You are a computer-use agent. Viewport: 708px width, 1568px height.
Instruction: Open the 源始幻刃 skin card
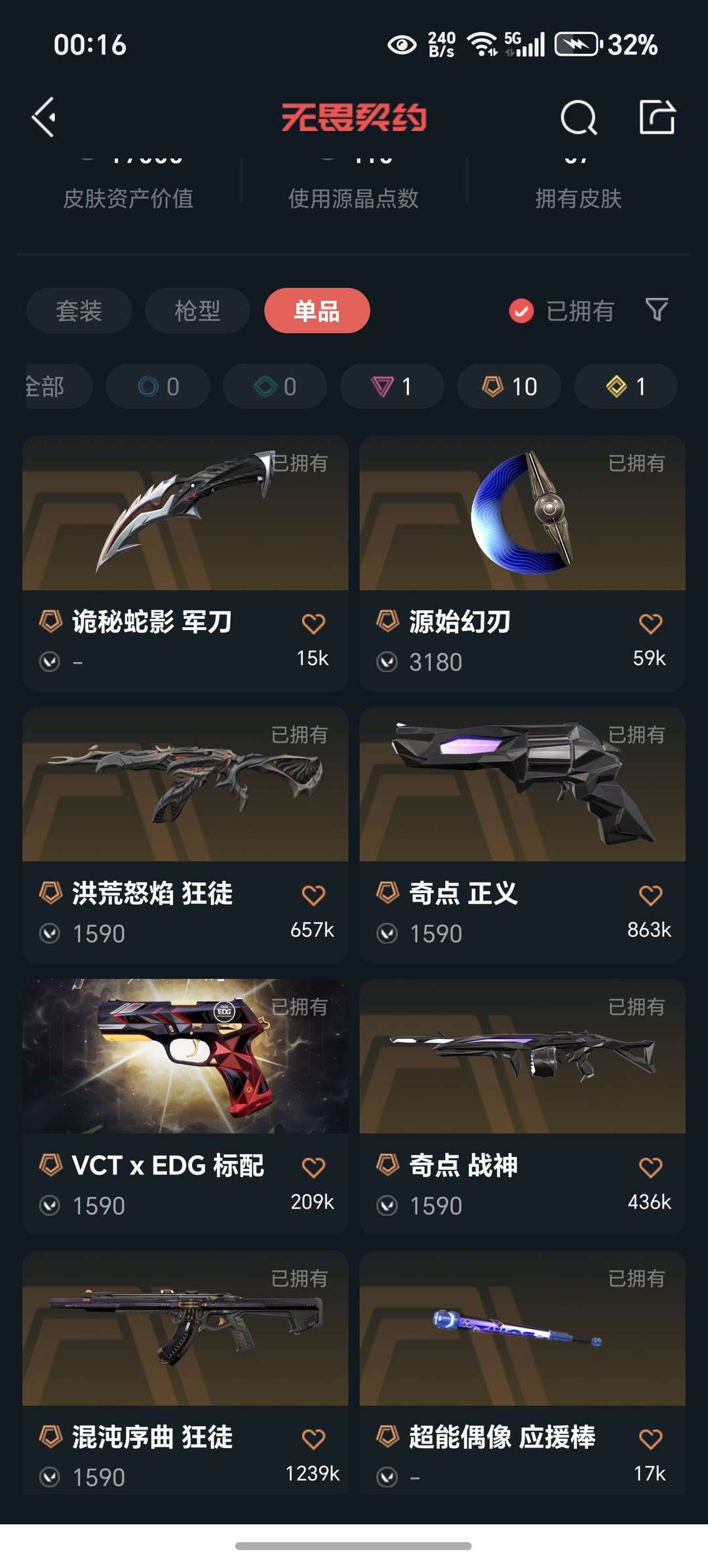(x=522, y=563)
